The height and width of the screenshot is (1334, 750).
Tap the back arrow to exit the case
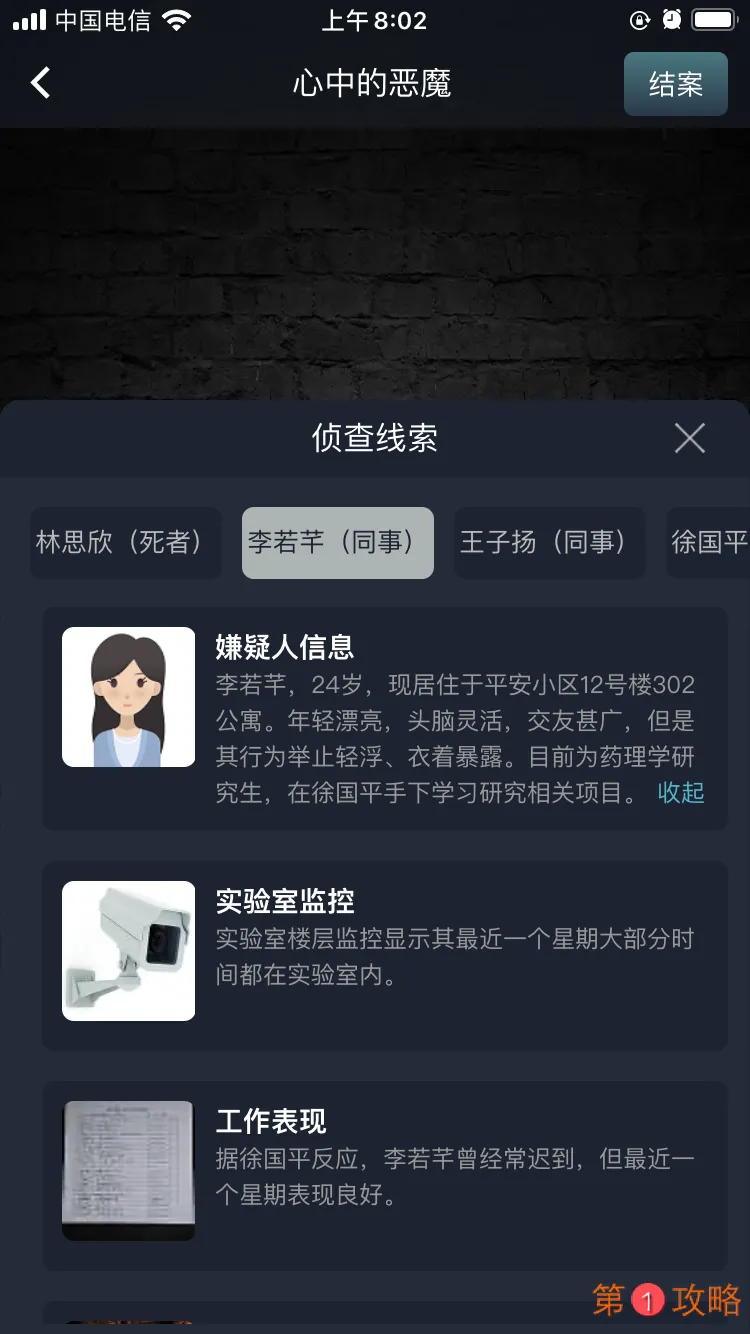[x=40, y=83]
